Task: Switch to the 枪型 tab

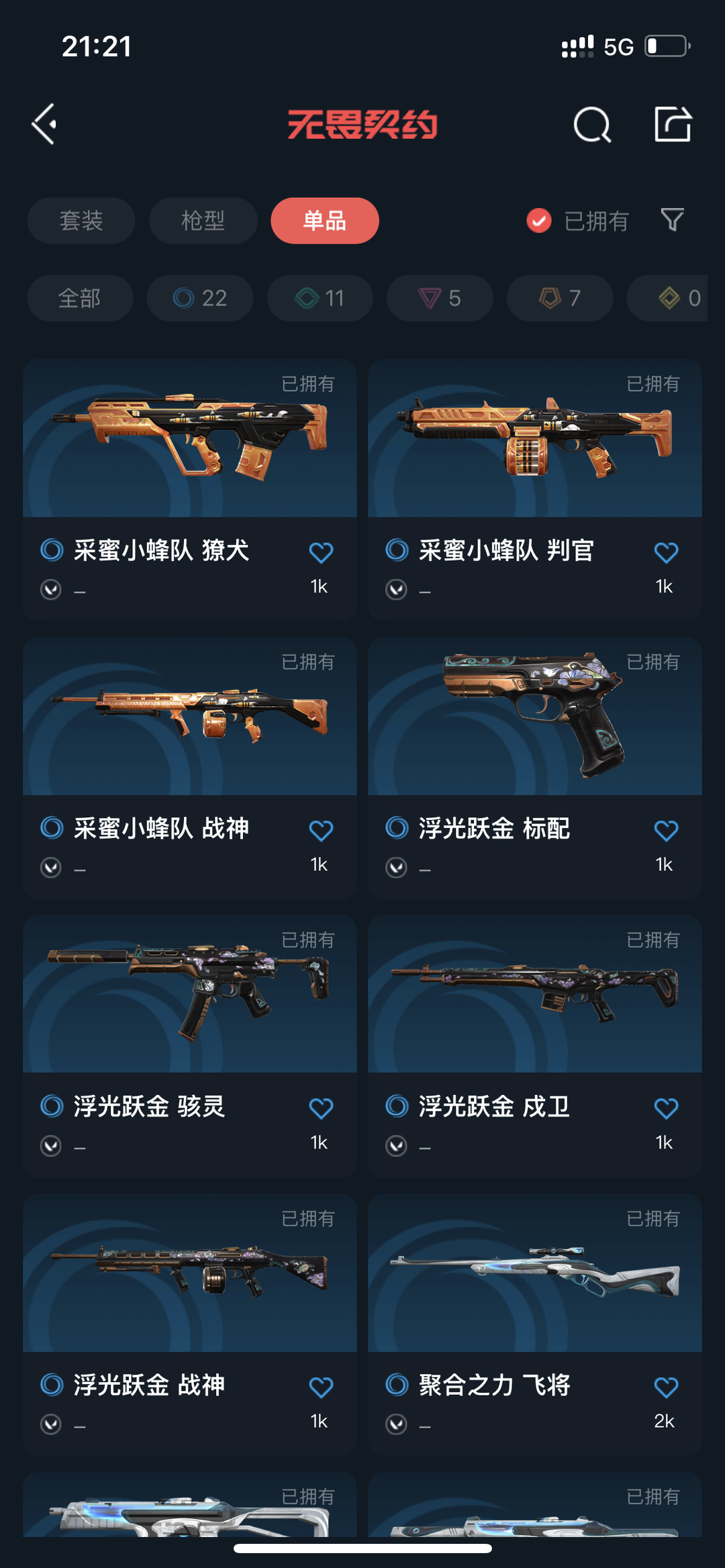Action: tap(203, 221)
